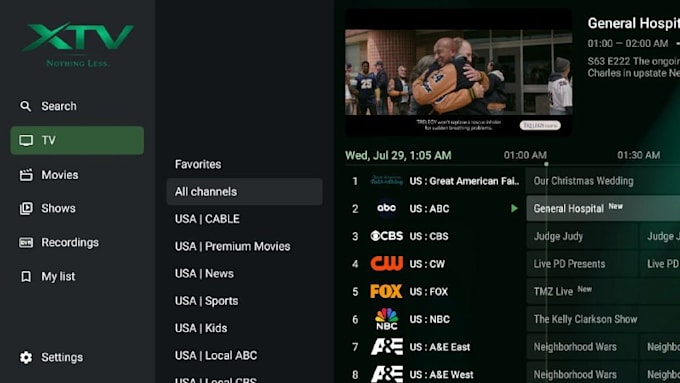Viewport: 680px width, 383px height.
Task: Tune to channel US : FOX
Action: (x=435, y=291)
